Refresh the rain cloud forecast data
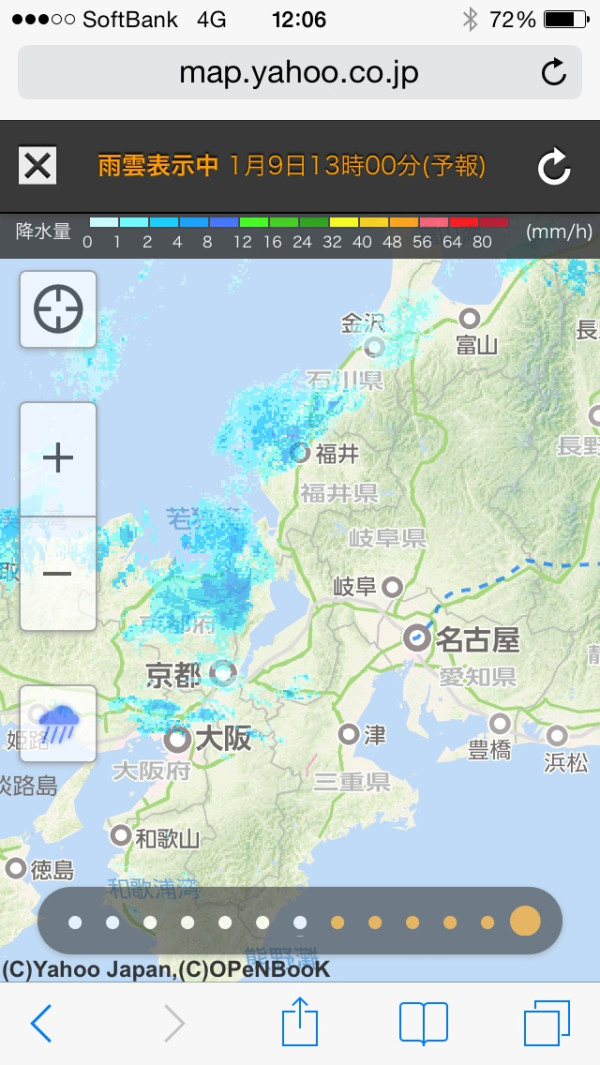 pos(554,166)
